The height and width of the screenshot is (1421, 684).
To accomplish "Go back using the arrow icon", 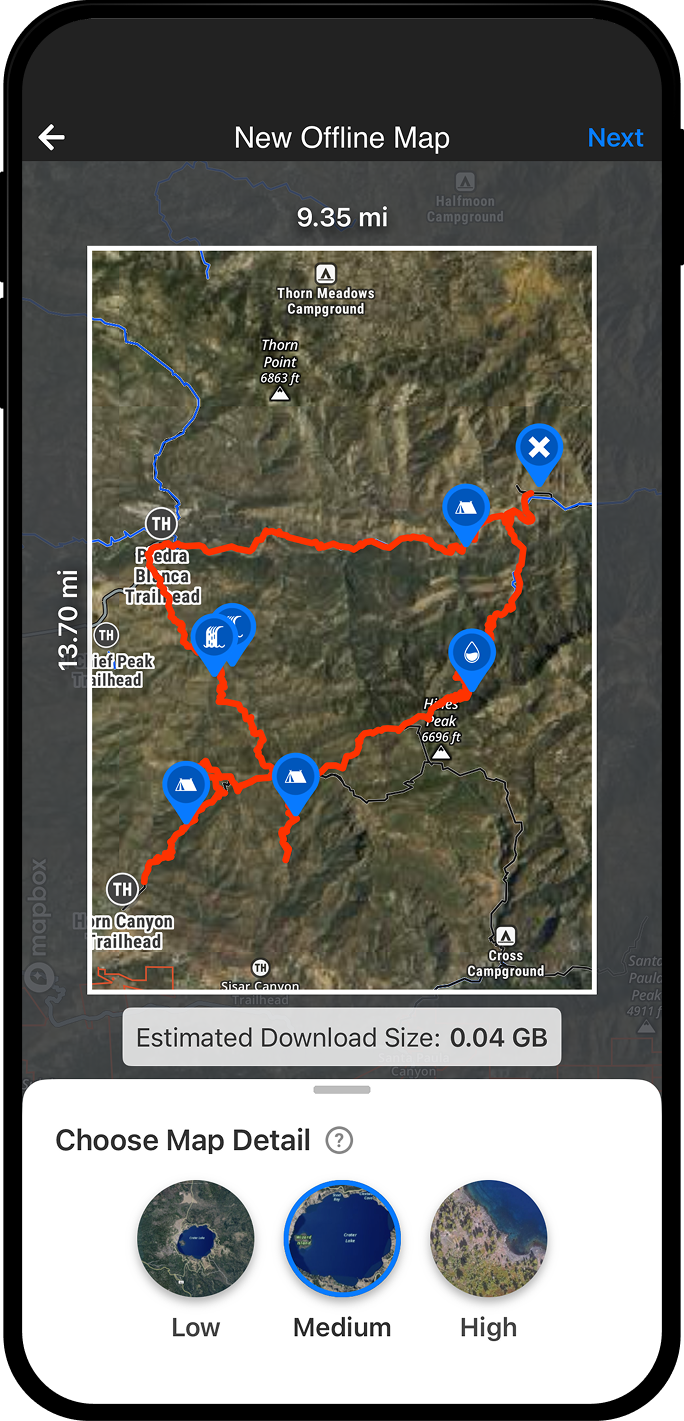I will click(x=51, y=138).
